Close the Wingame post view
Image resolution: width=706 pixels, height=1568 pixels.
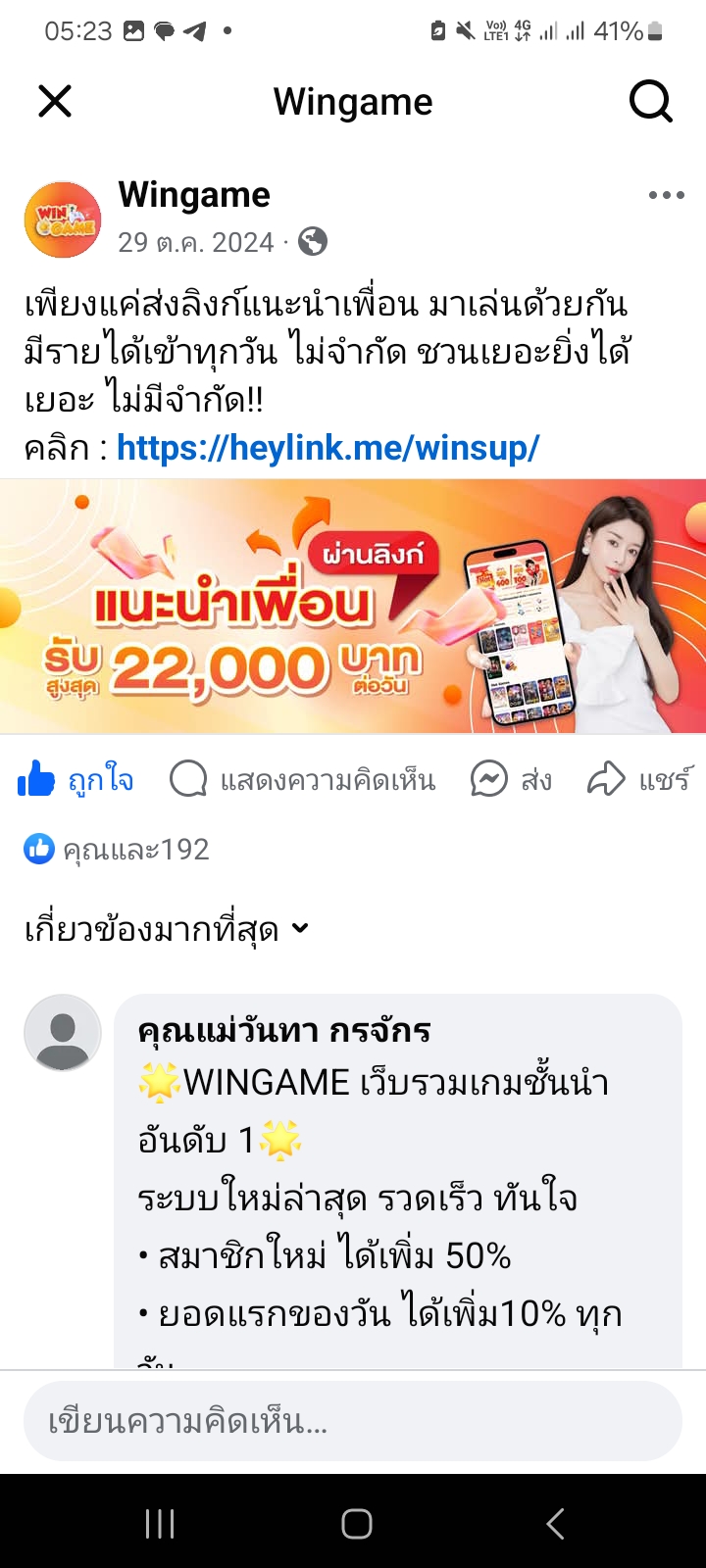(55, 101)
